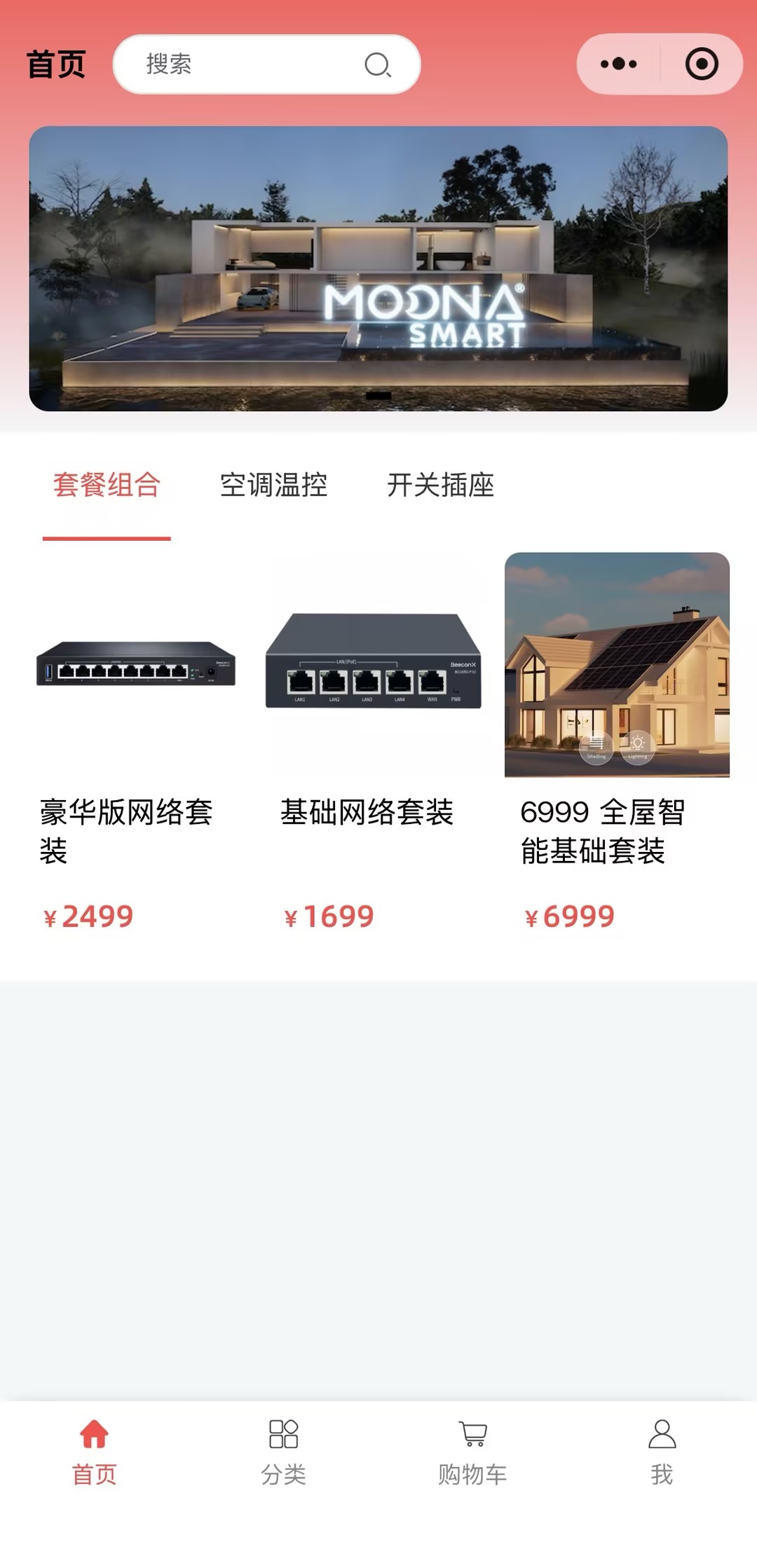
Task: Close the mini program with the circle button
Action: 701,64
